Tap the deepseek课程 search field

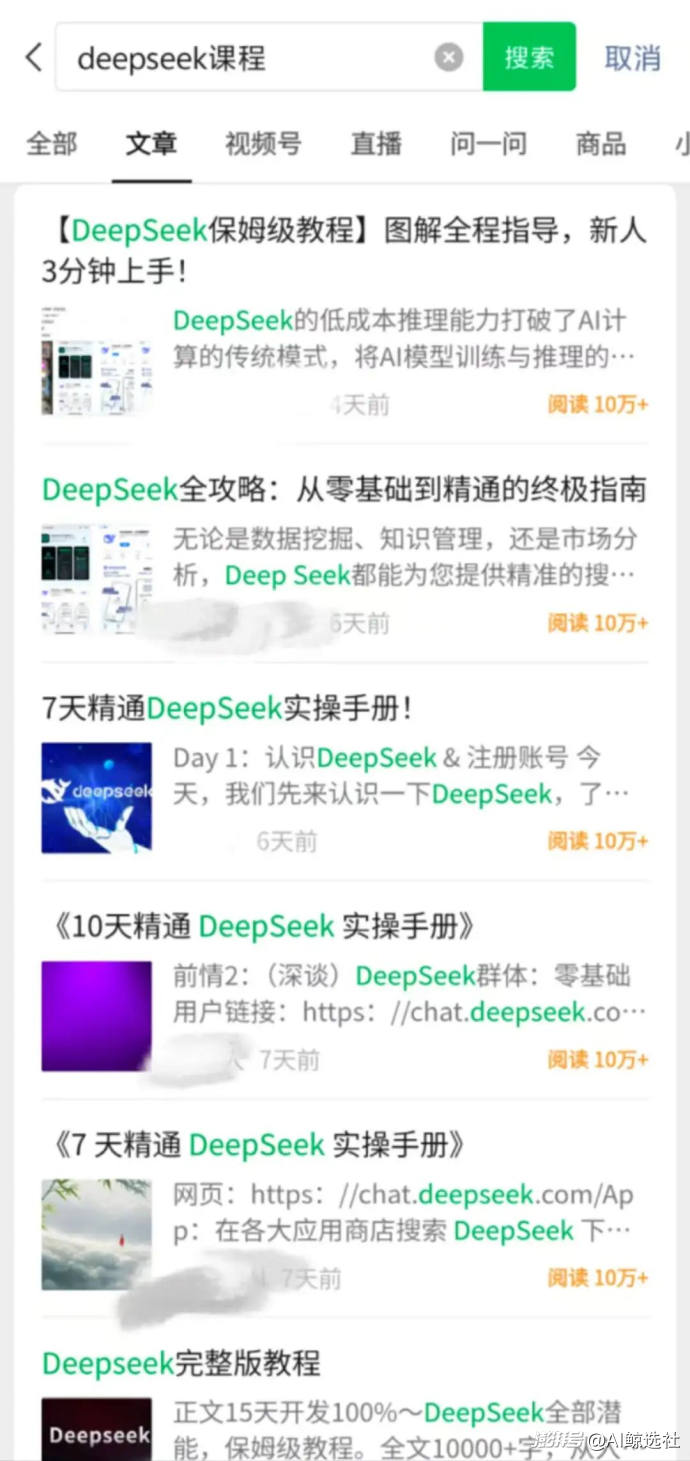pyautogui.click(x=250, y=58)
